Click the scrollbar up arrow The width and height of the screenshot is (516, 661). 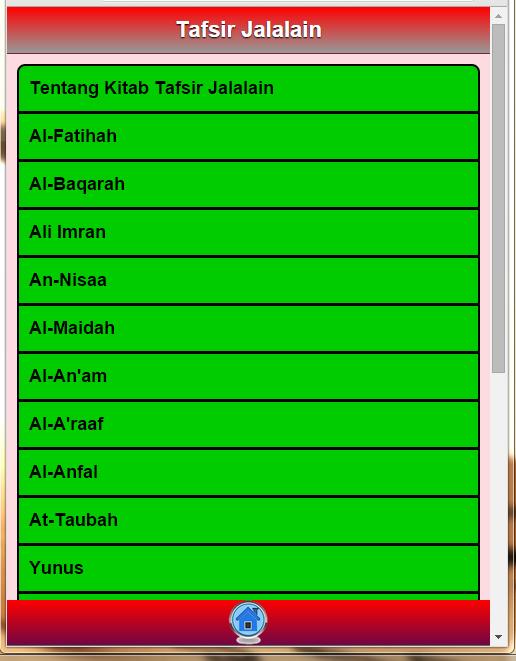498,16
